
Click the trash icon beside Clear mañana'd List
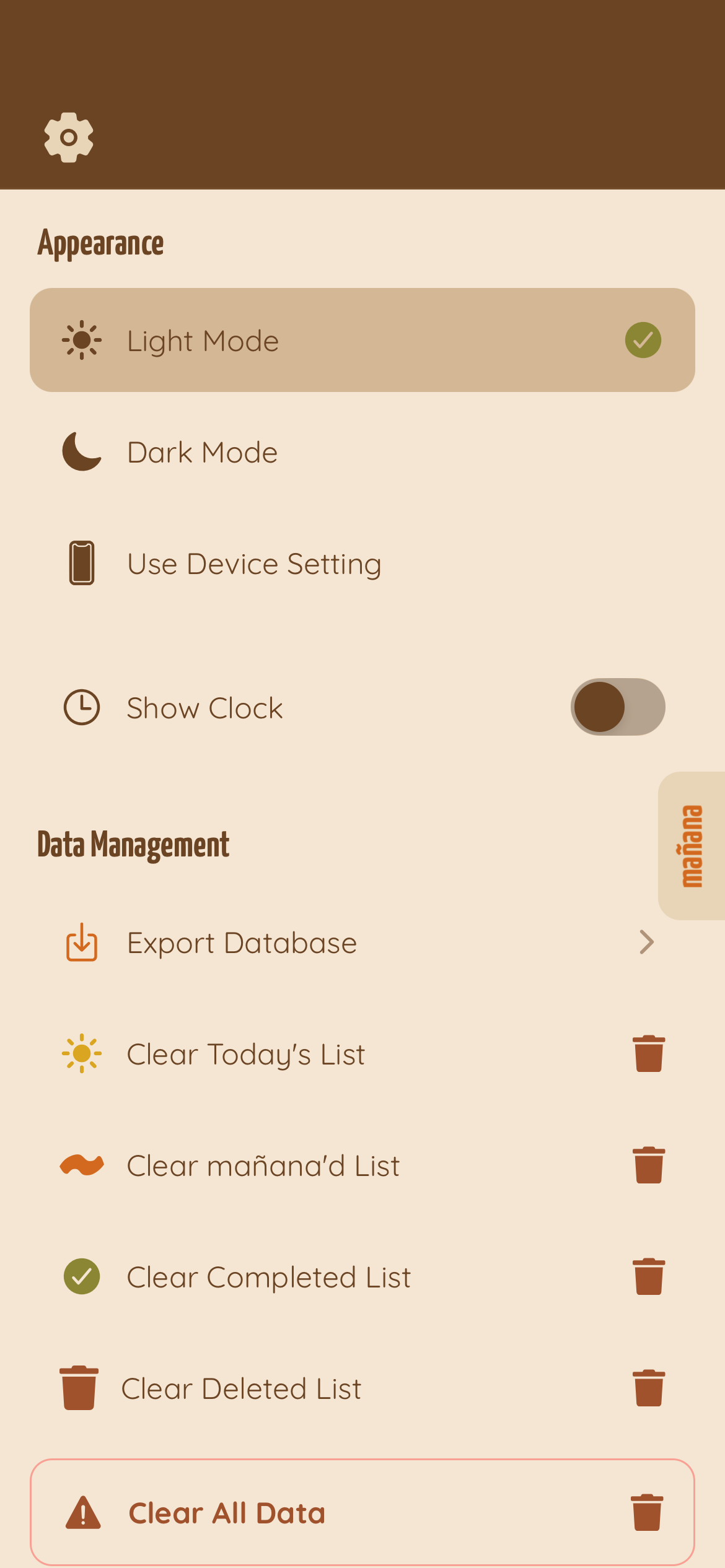click(x=648, y=1165)
